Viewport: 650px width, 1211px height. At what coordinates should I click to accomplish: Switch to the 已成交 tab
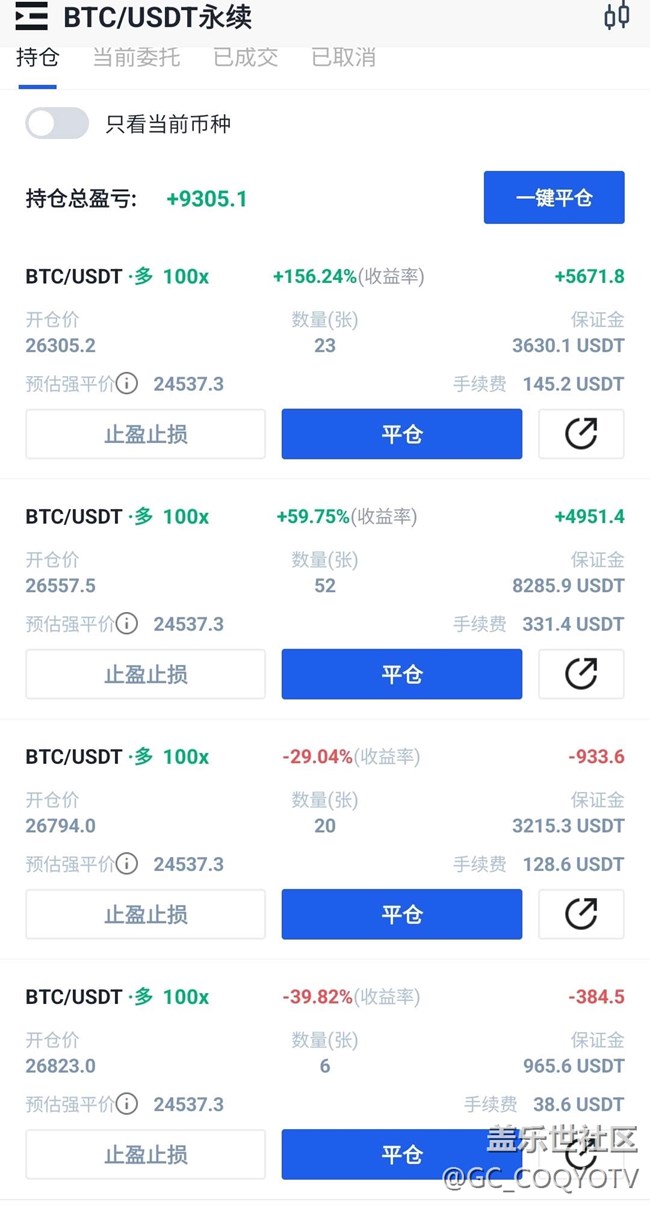(246, 57)
